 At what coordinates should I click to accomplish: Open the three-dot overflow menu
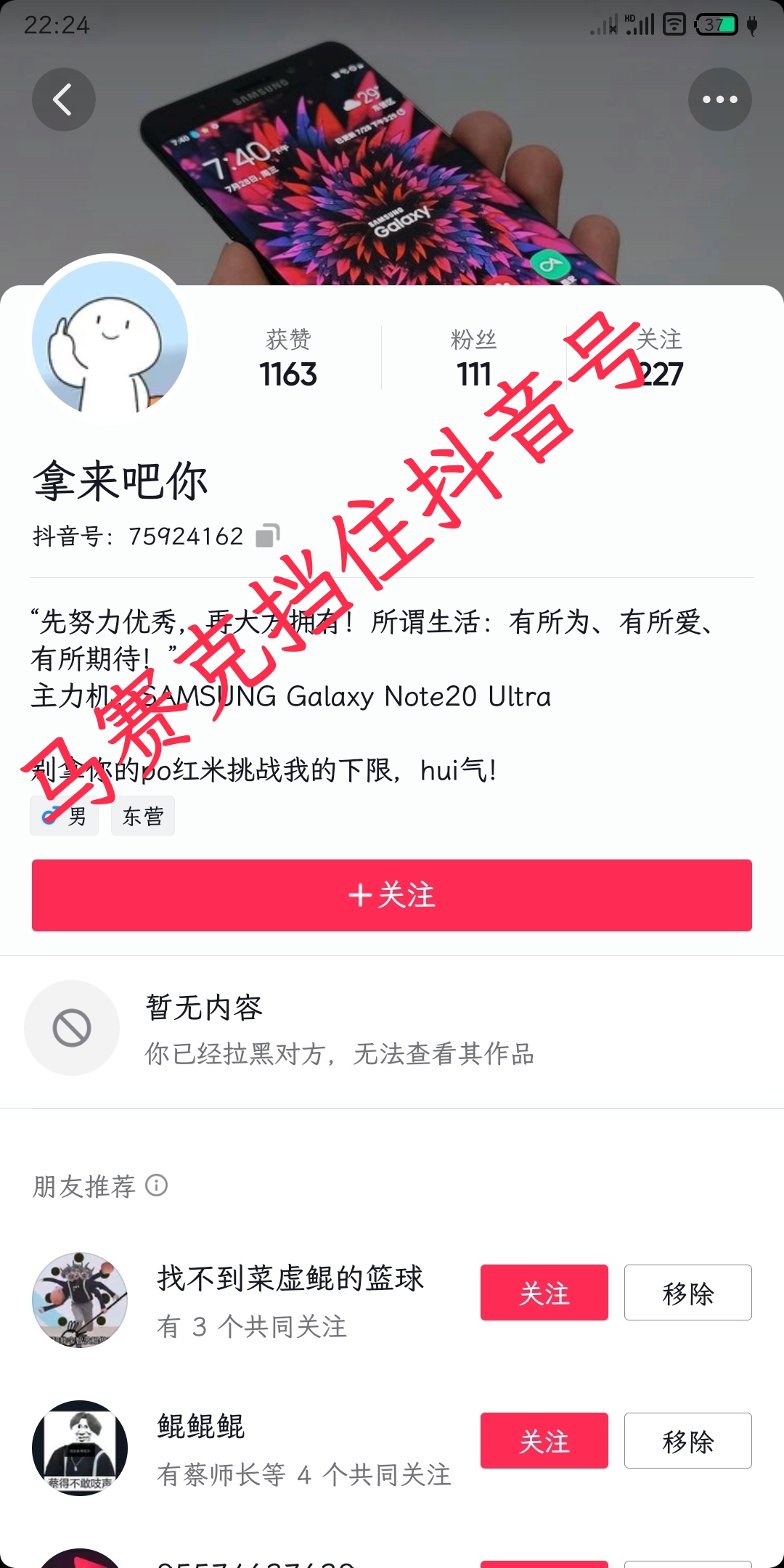coord(719,99)
